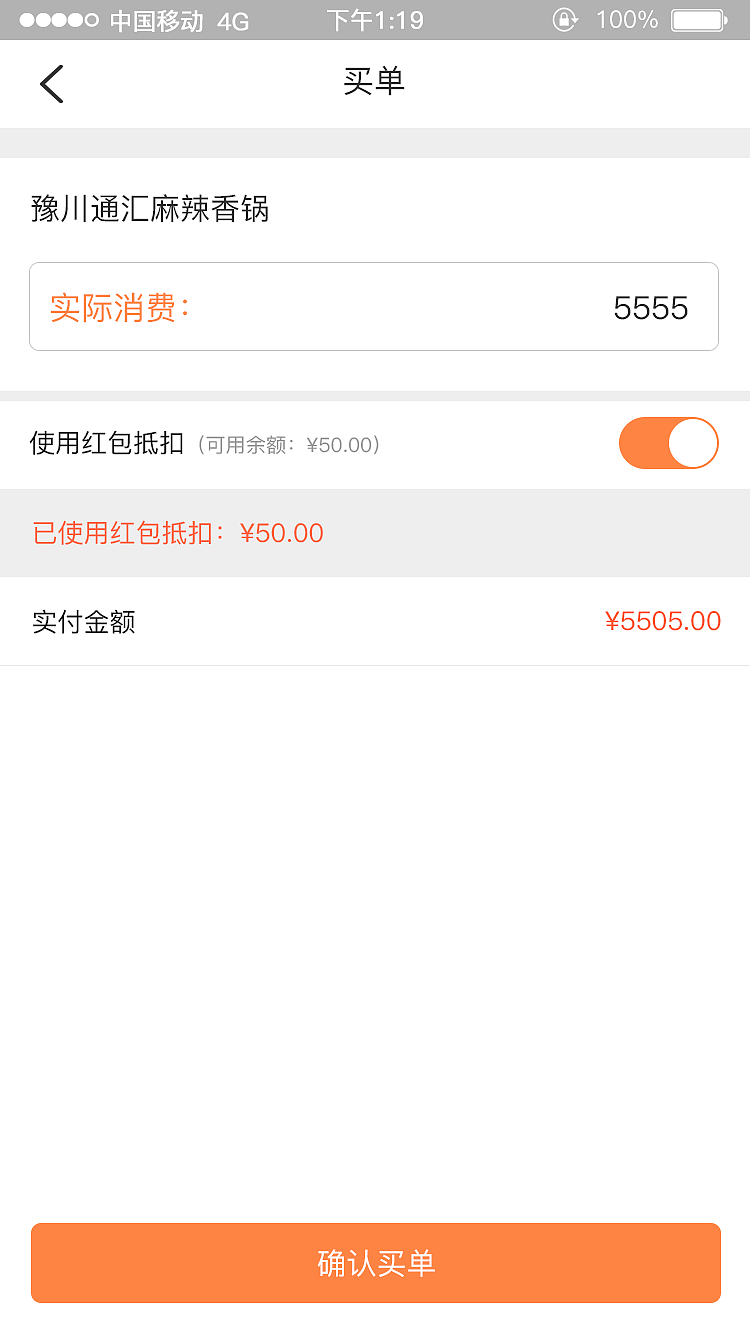
Task: Turn off red packet deduction switch
Action: 668,443
